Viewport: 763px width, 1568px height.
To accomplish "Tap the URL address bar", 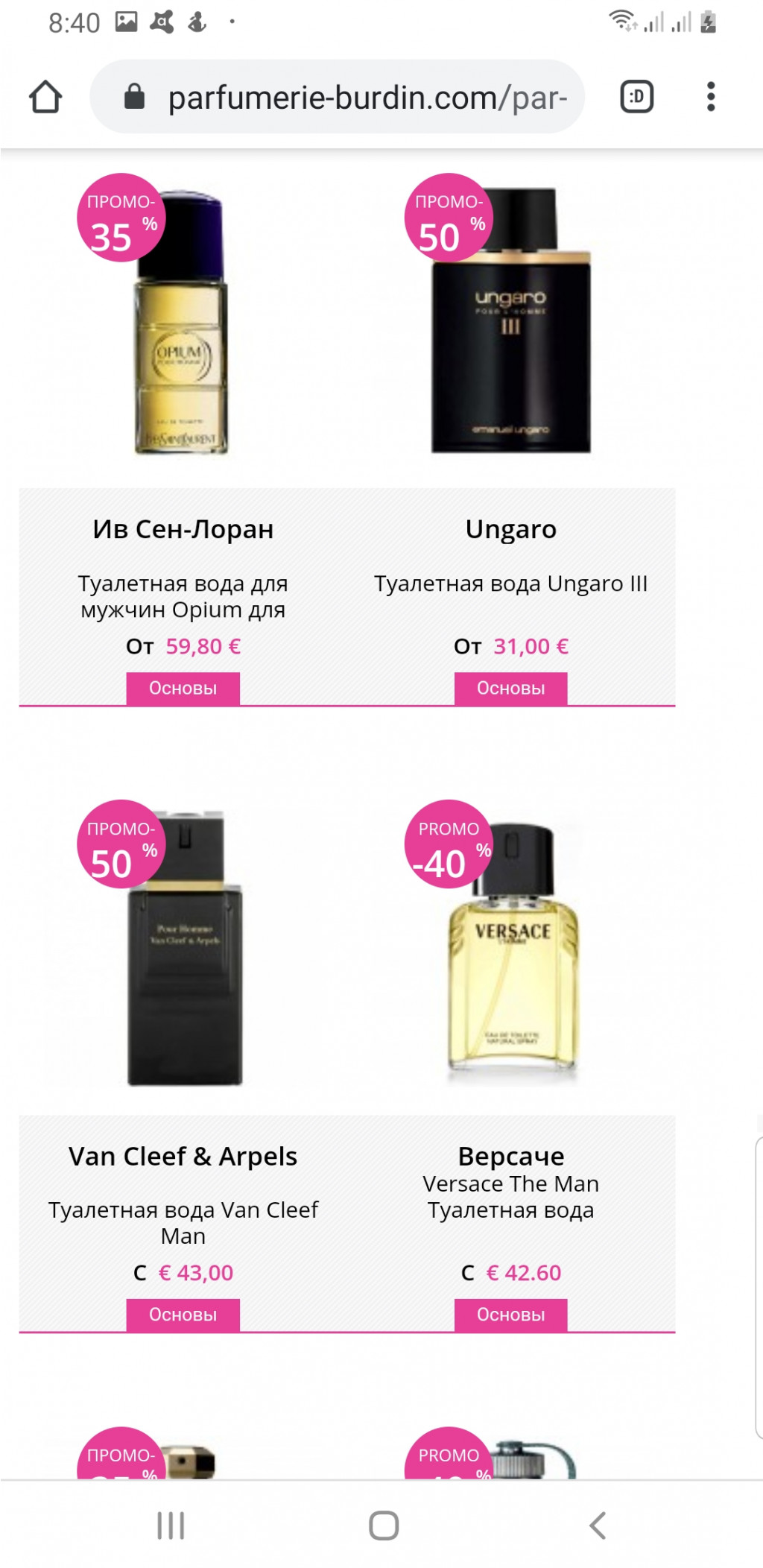I will click(x=350, y=98).
